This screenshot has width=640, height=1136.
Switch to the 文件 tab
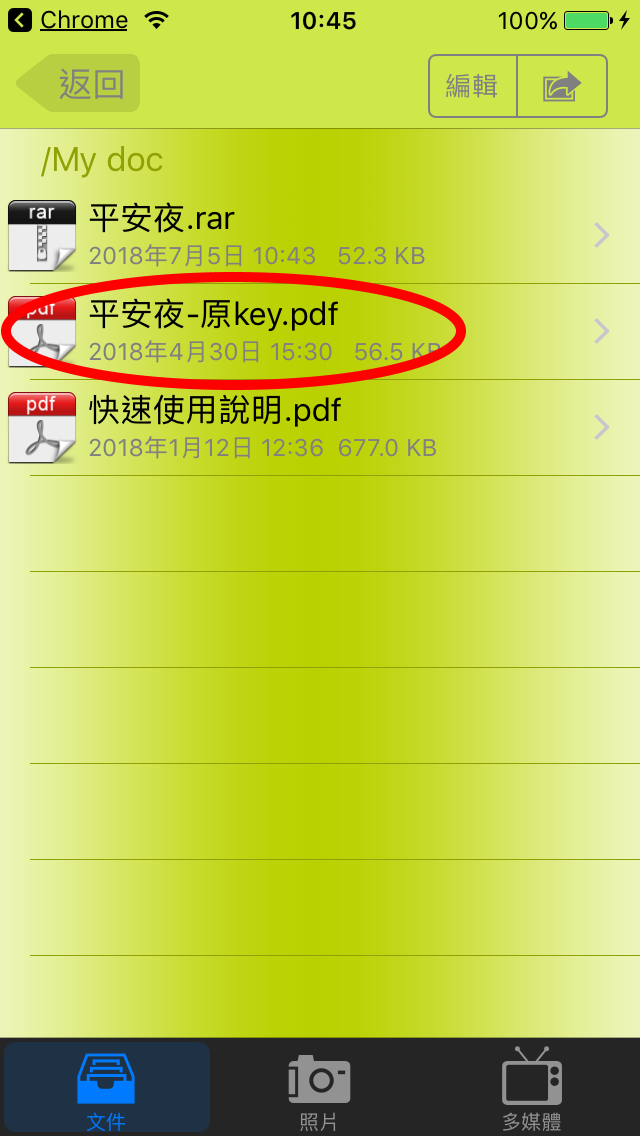click(107, 1089)
